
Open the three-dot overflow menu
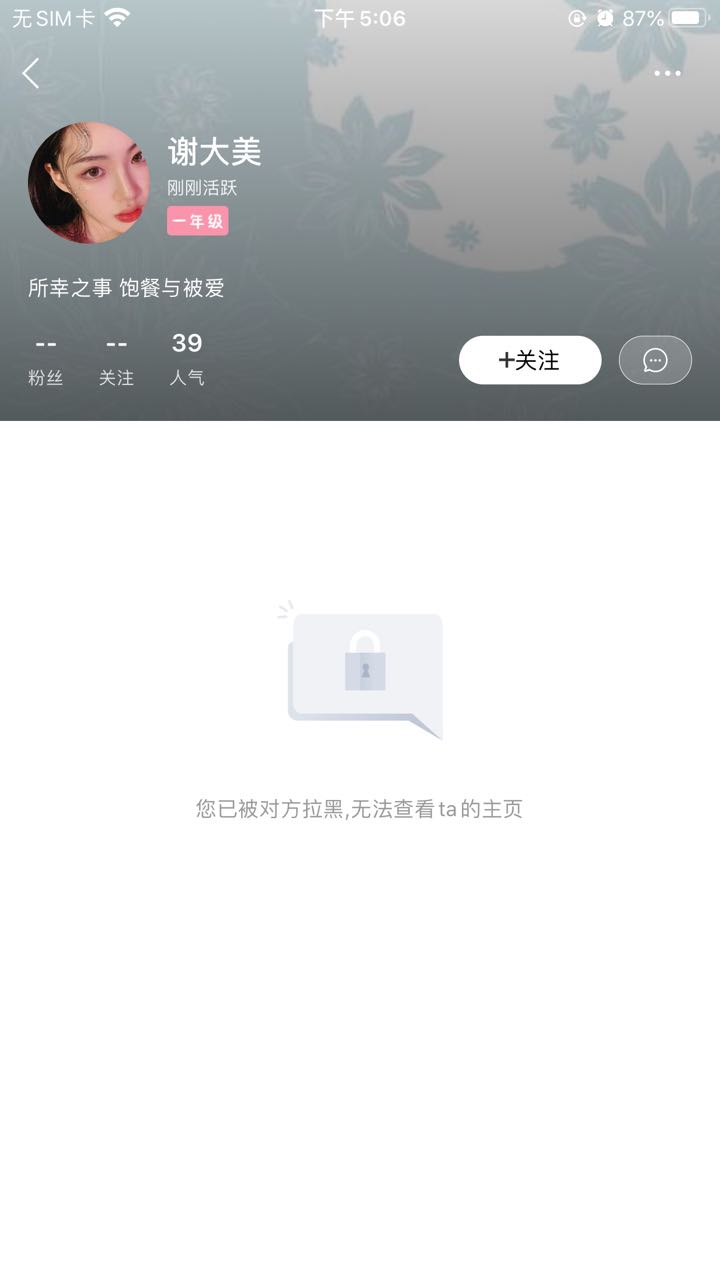[667, 73]
